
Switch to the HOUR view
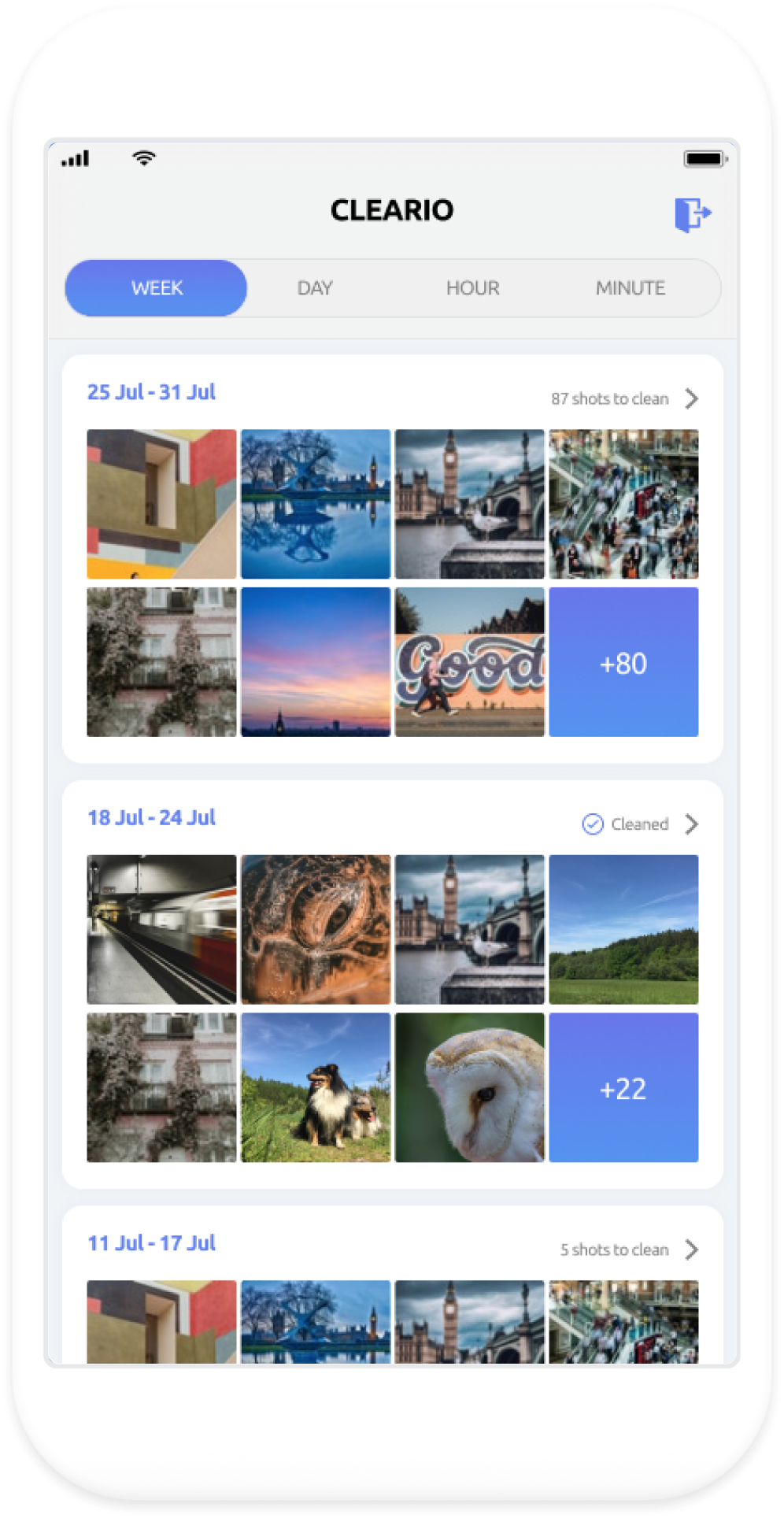coord(472,288)
